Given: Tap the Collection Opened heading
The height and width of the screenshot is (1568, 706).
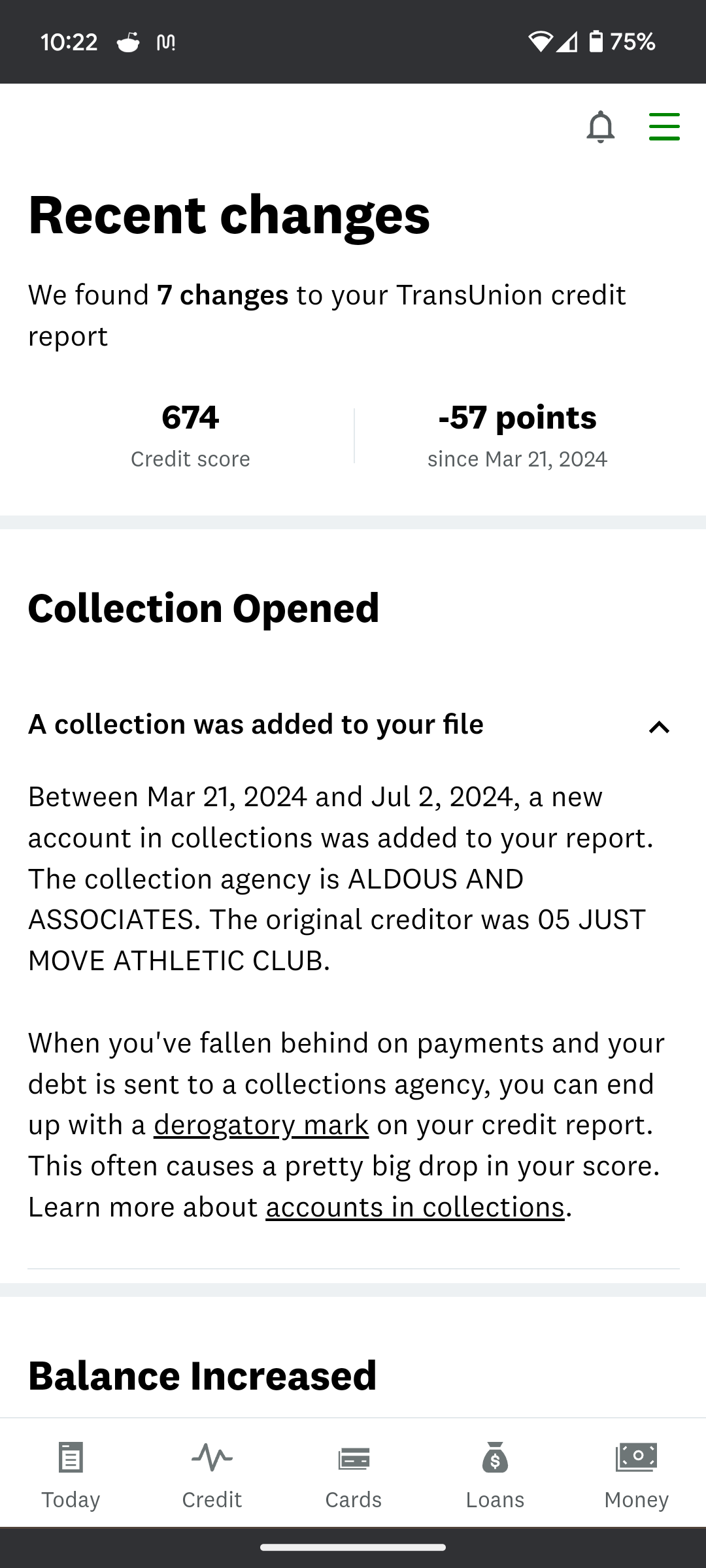Looking at the screenshot, I should pyautogui.click(x=203, y=608).
